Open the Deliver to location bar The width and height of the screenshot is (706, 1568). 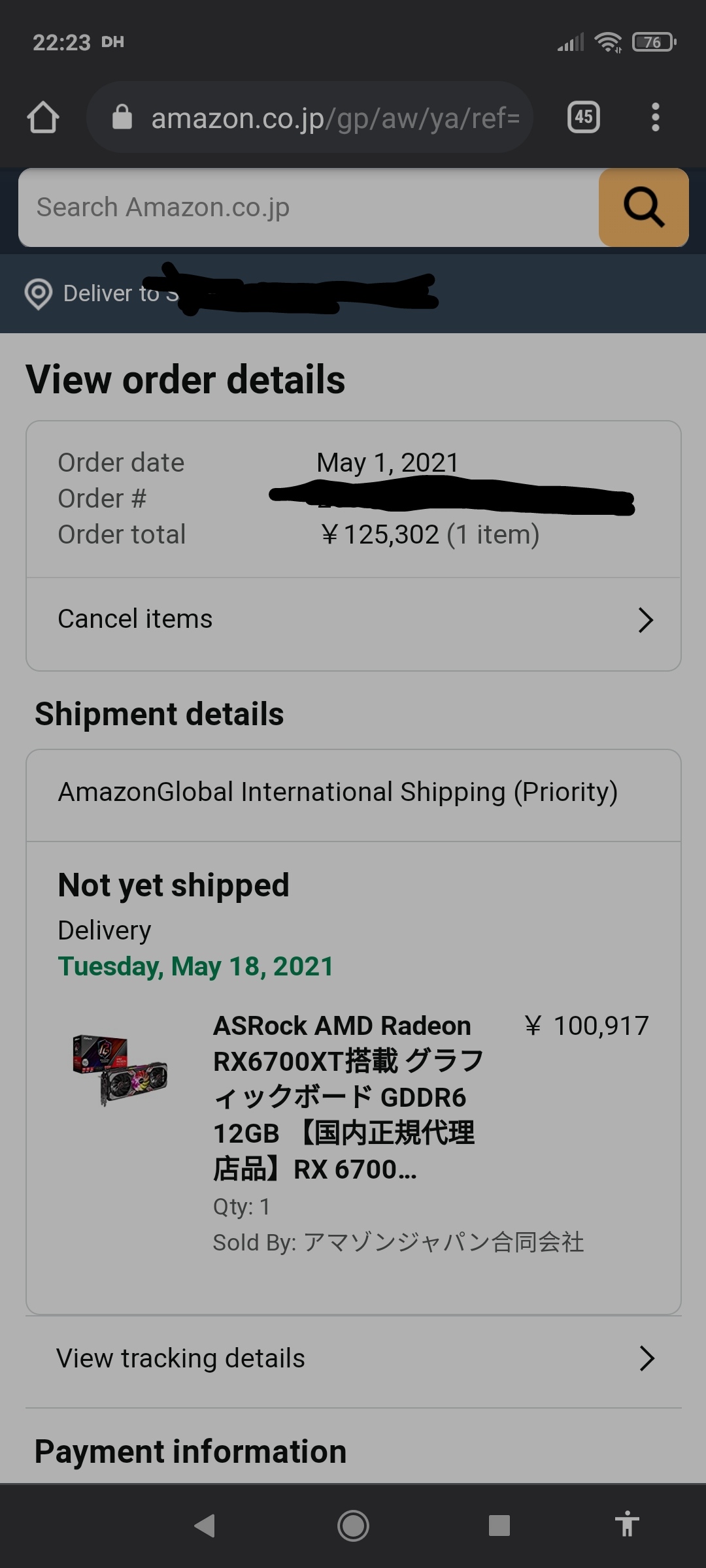[353, 293]
